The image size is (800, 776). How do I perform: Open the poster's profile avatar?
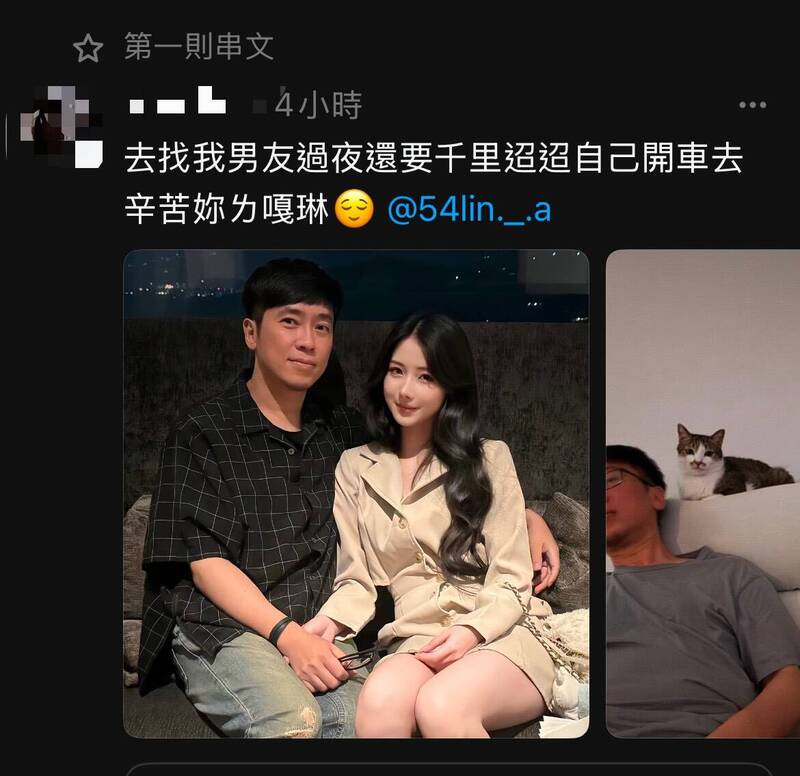point(64,127)
